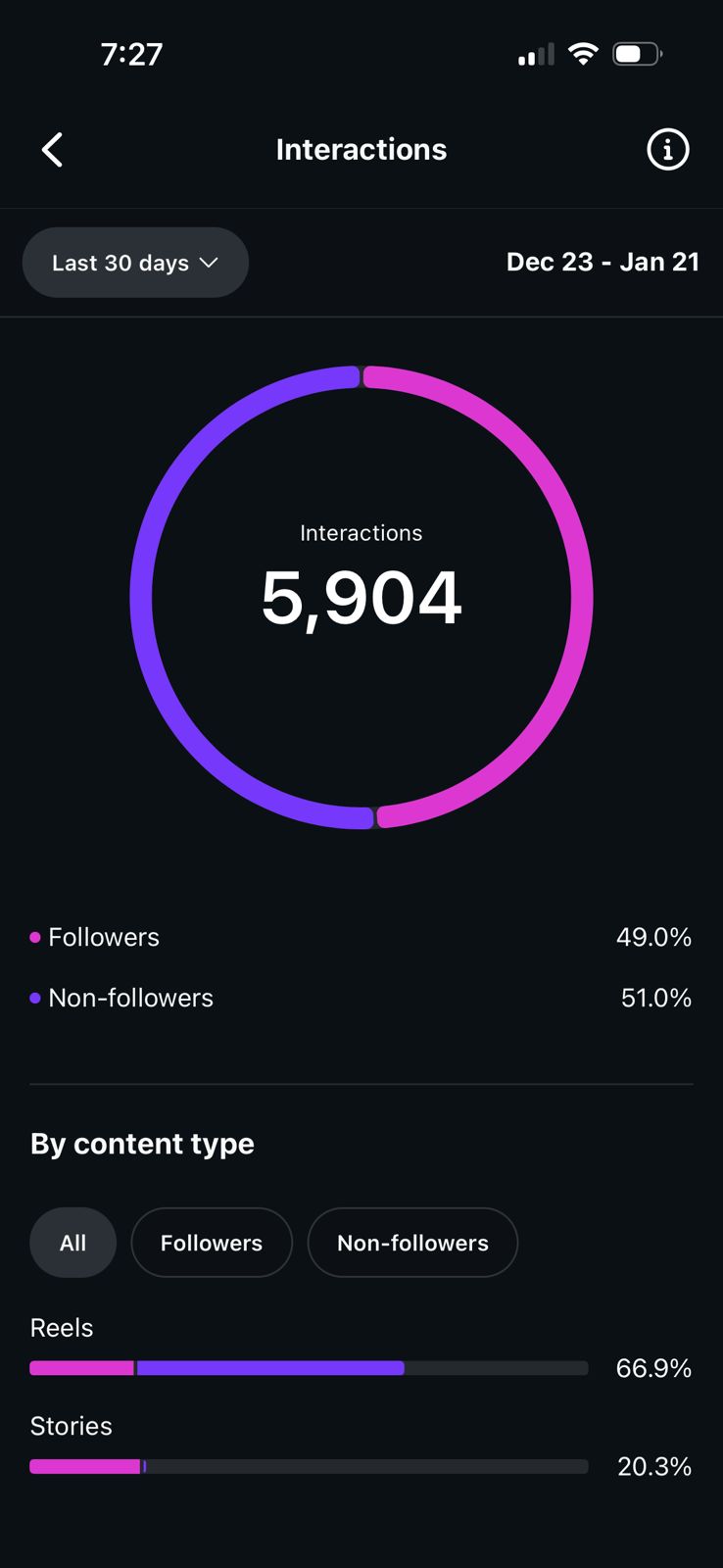Open the info icon for Interactions

(667, 150)
